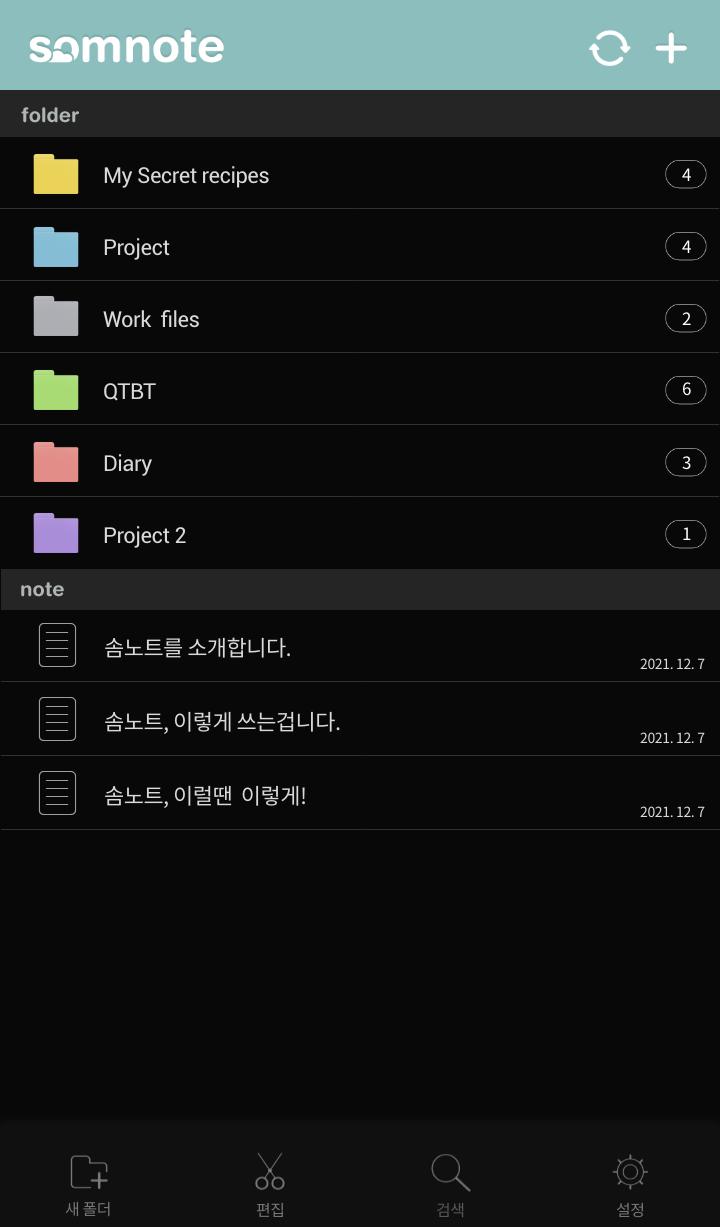Open the Project 2 folder
The width and height of the screenshot is (720, 1227).
(145, 535)
